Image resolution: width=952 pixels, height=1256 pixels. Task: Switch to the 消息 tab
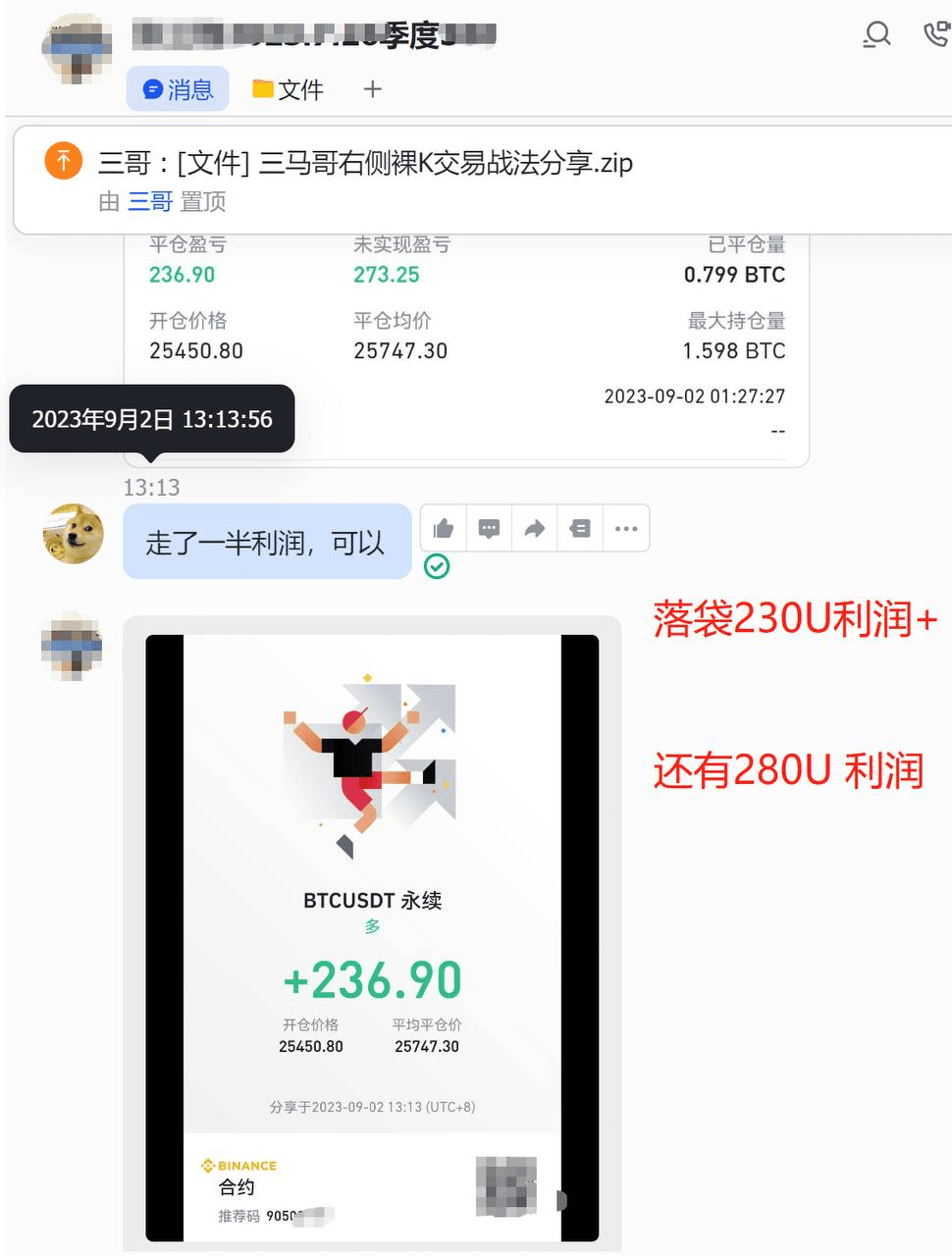(x=178, y=89)
